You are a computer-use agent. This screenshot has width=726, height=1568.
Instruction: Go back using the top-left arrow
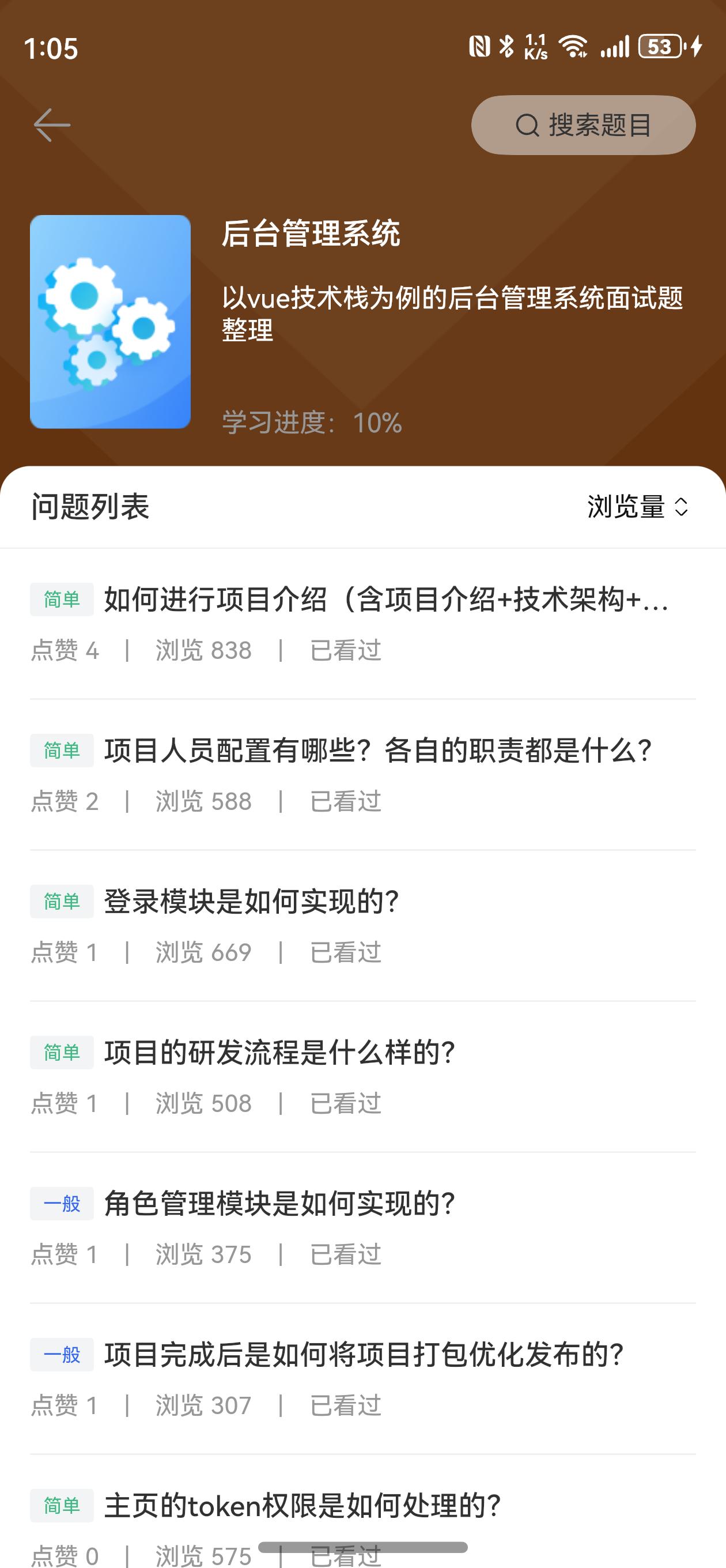coord(52,125)
